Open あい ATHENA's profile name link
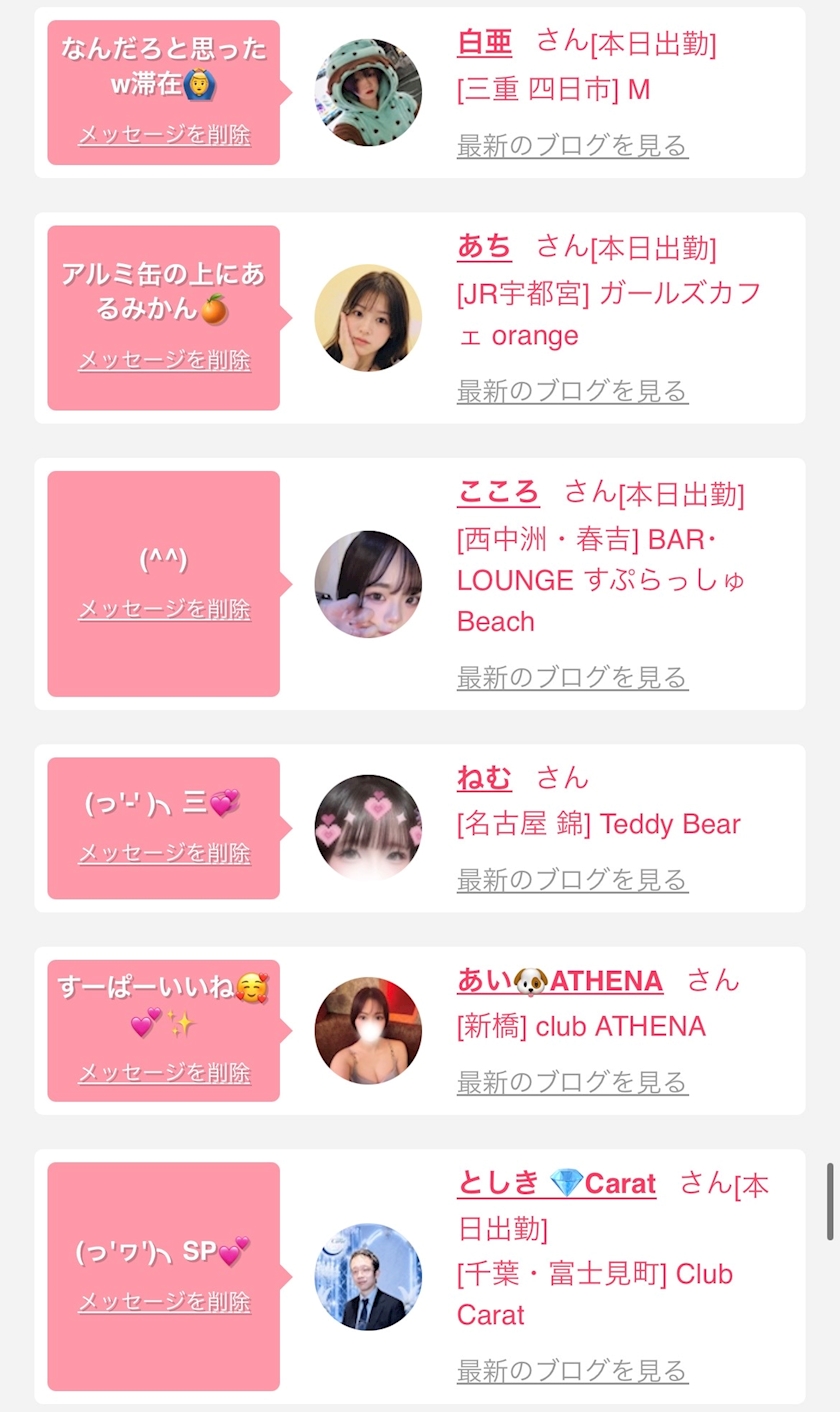Image resolution: width=840 pixels, height=1412 pixels. pos(560,981)
